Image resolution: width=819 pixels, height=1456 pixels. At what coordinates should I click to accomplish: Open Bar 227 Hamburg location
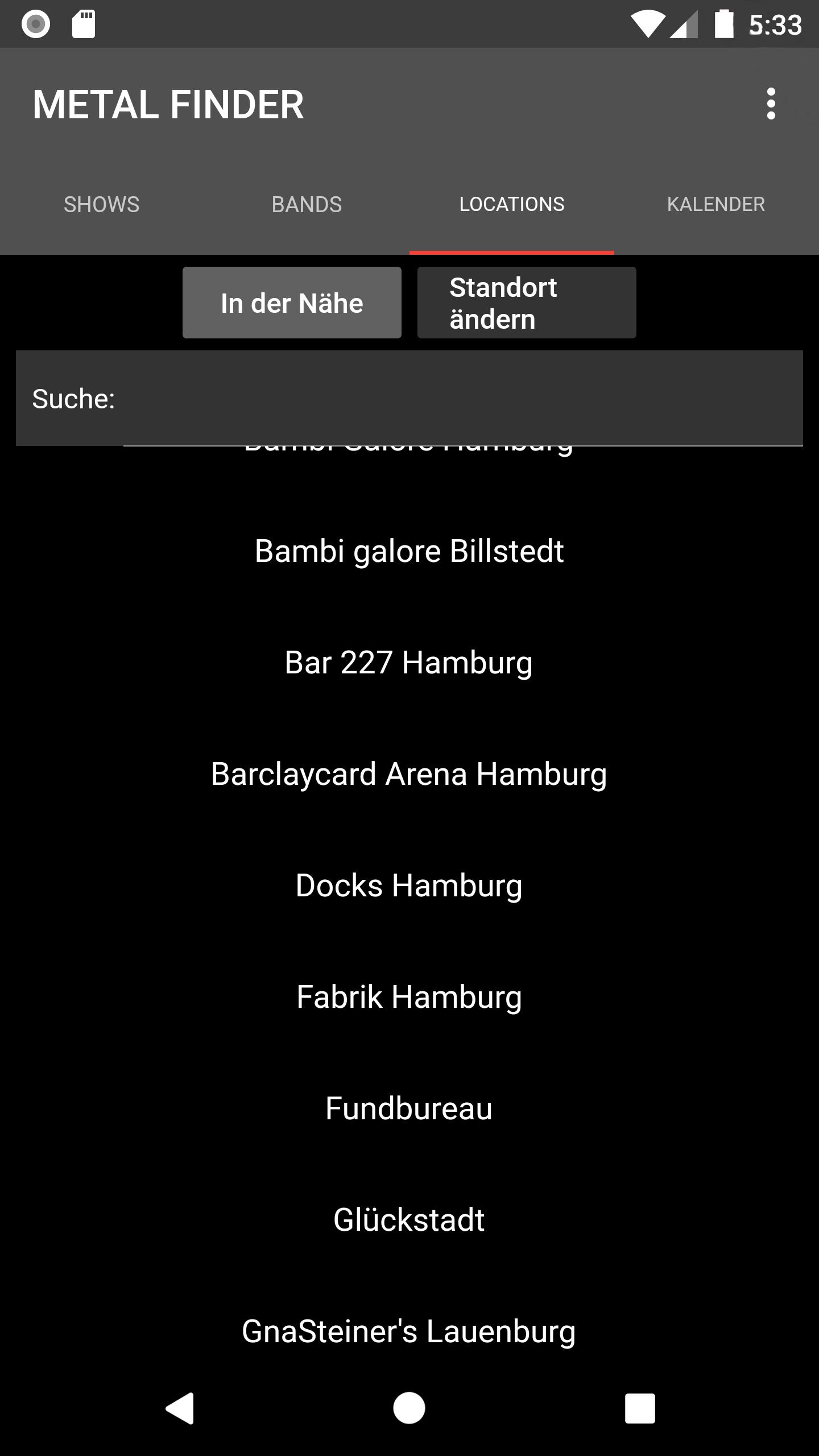pyautogui.click(x=409, y=663)
